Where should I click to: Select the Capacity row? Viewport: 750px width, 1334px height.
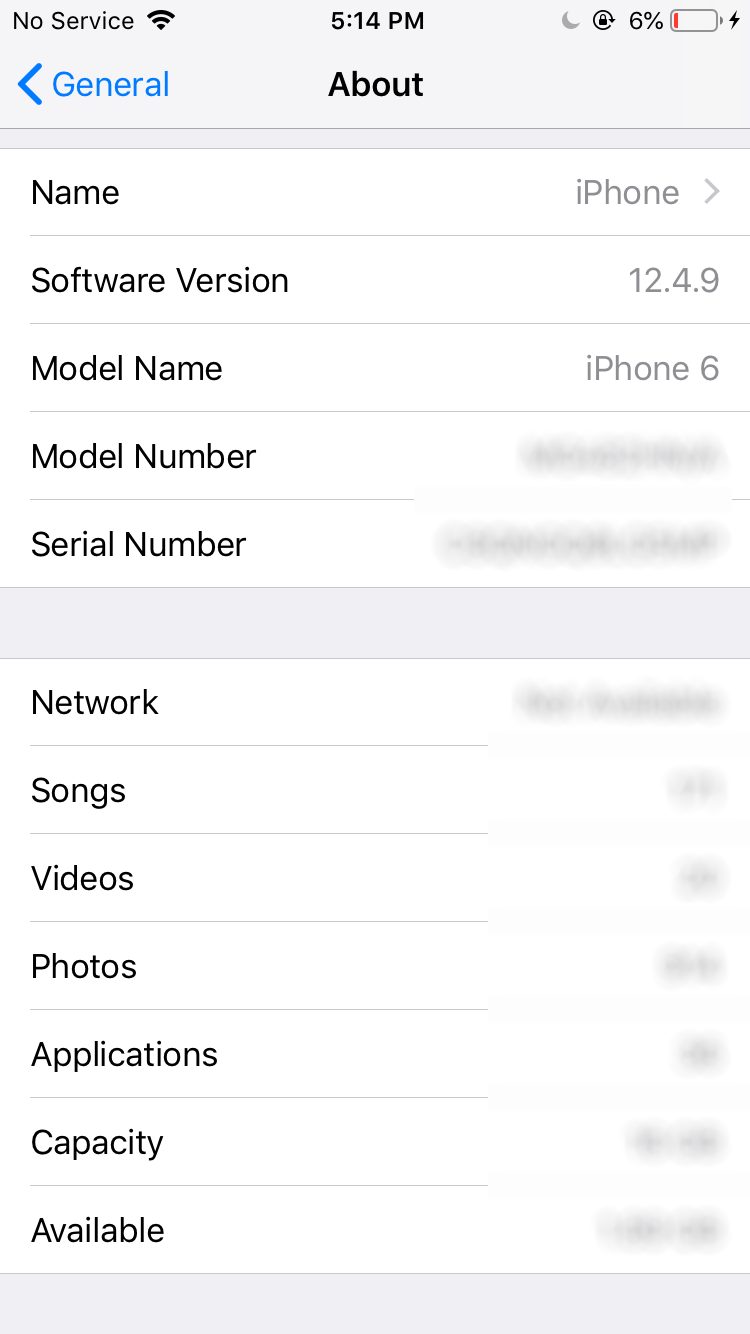(x=375, y=1142)
